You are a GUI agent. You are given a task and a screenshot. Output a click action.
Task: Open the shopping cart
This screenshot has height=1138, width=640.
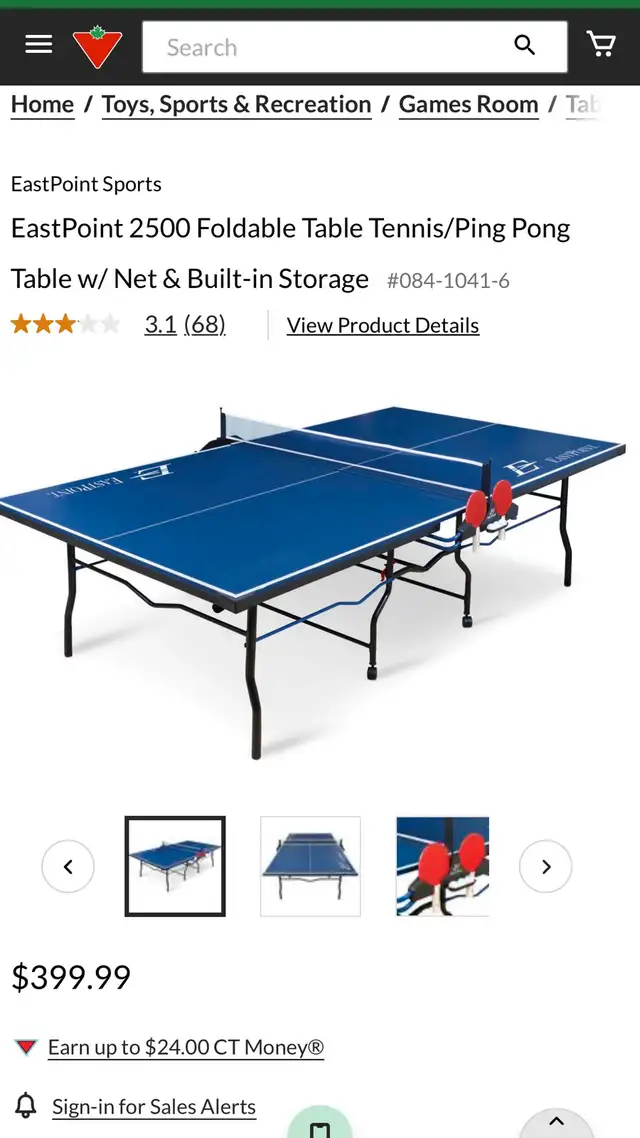click(x=601, y=45)
